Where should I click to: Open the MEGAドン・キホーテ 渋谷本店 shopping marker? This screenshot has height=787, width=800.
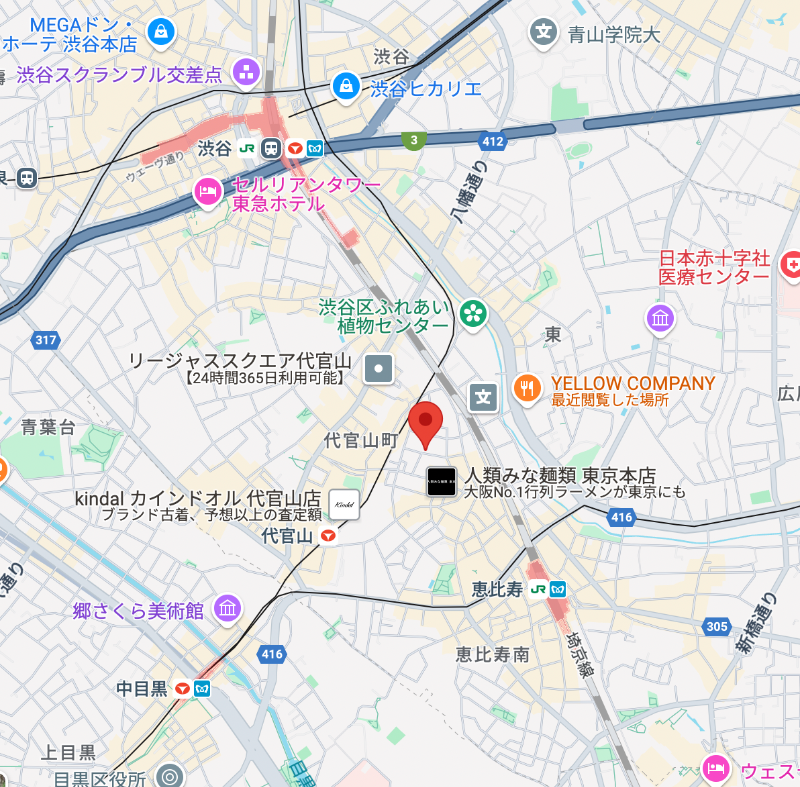(x=160, y=32)
